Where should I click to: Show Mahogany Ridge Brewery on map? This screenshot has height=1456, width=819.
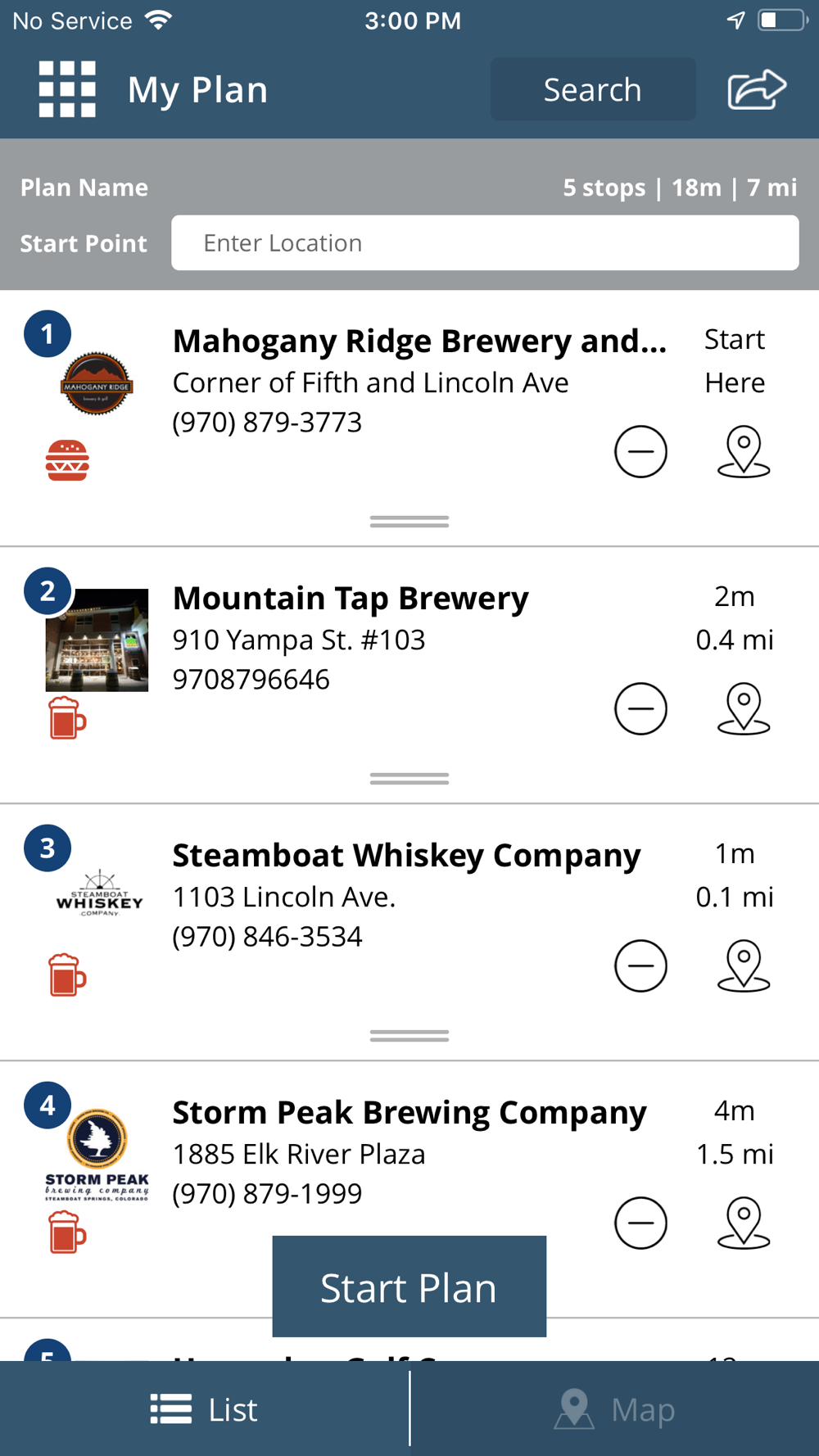click(743, 451)
